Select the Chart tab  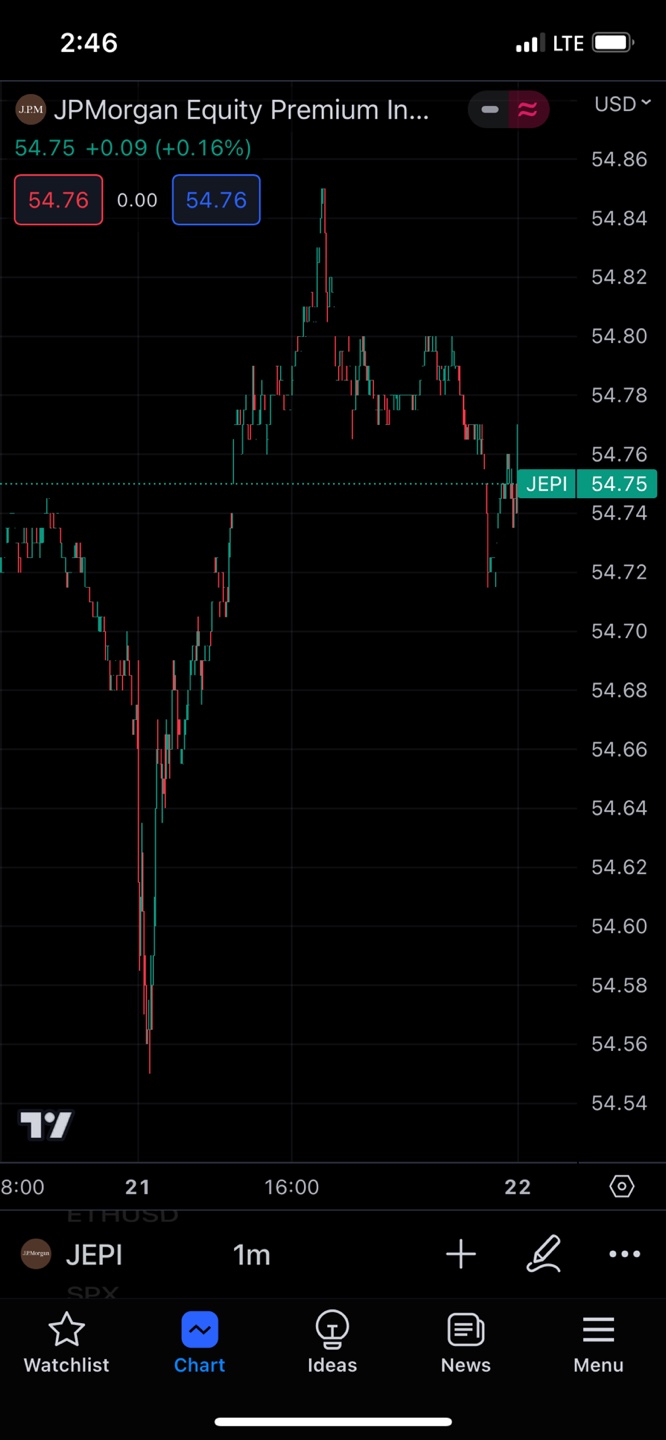200,1343
